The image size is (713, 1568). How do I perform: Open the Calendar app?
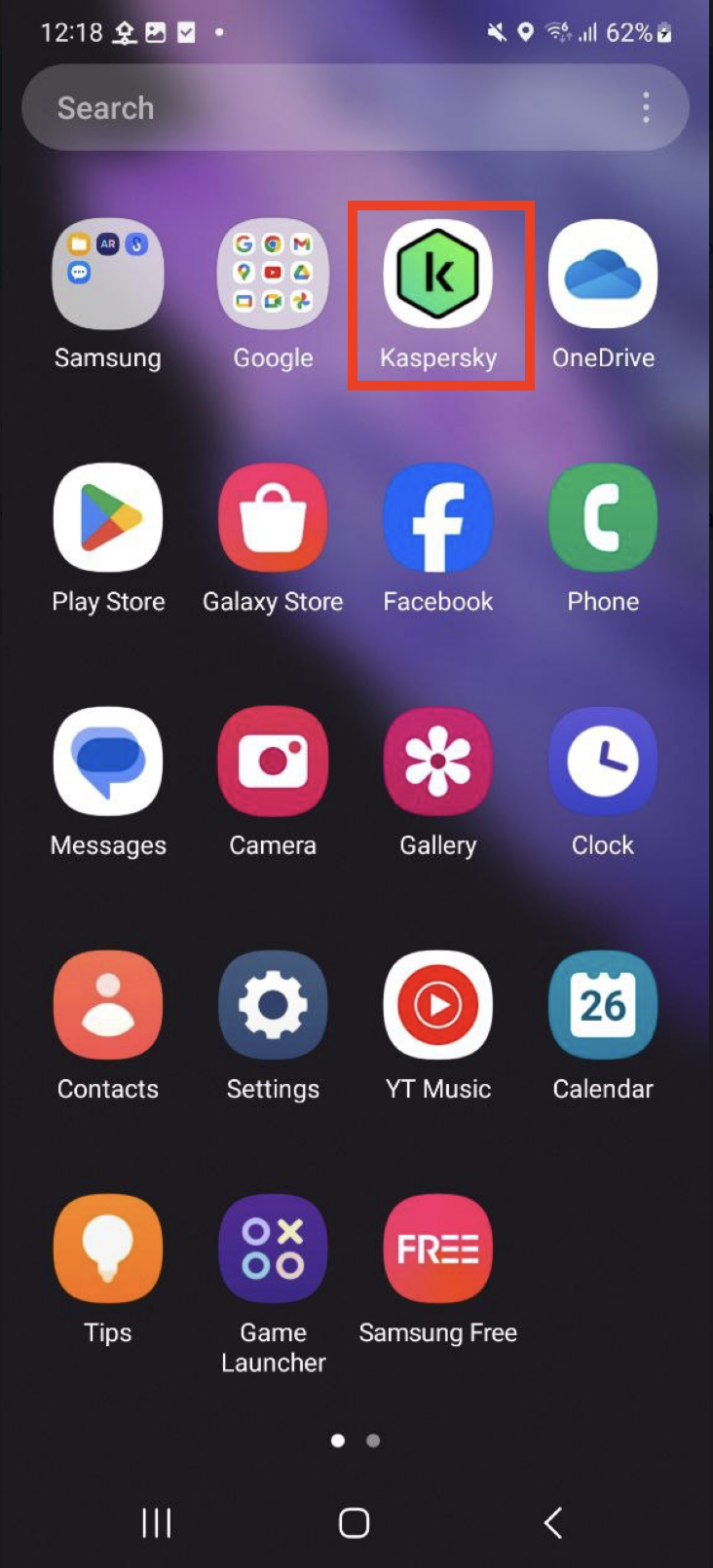pos(603,1005)
